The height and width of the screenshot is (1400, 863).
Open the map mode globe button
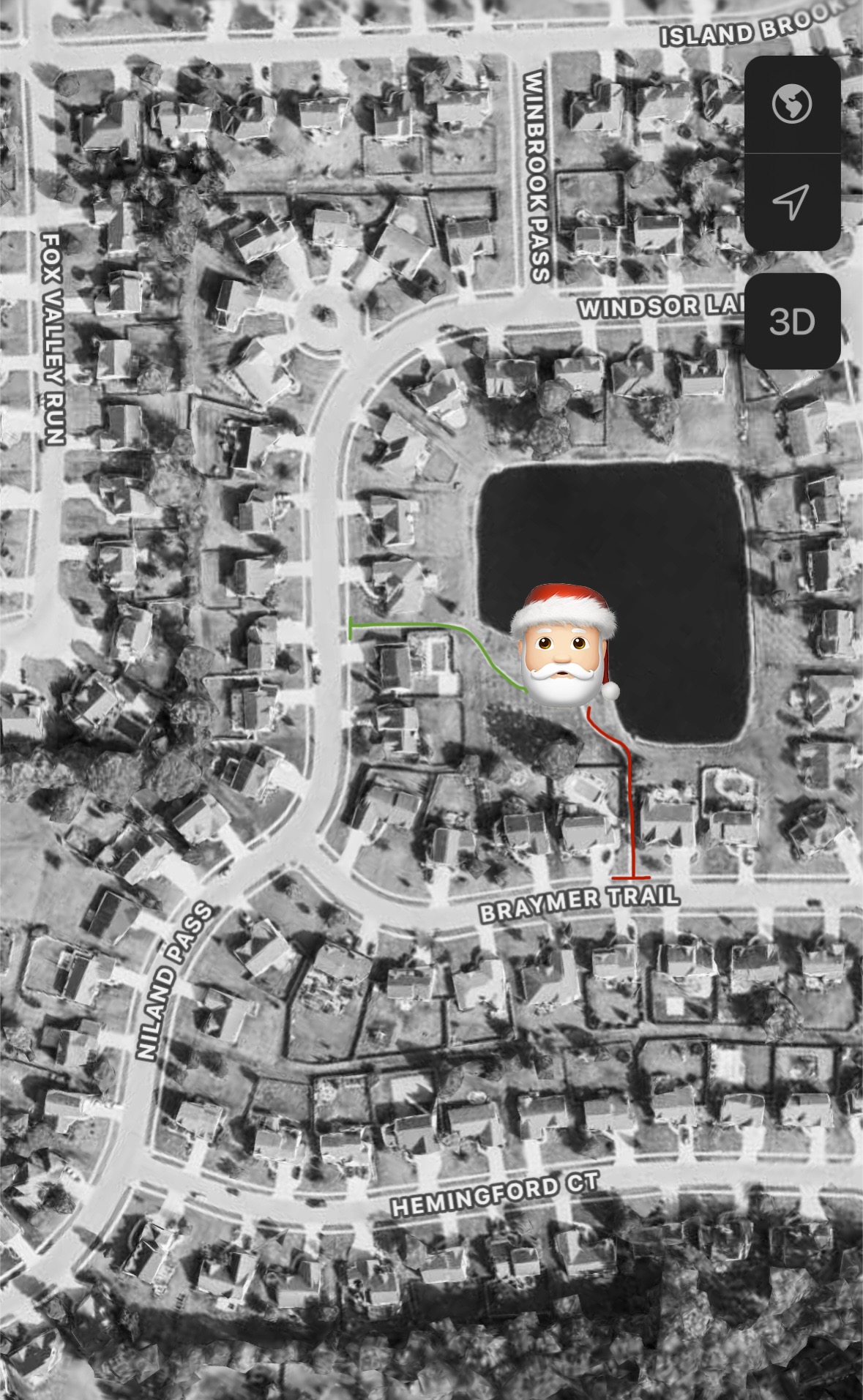click(x=792, y=104)
